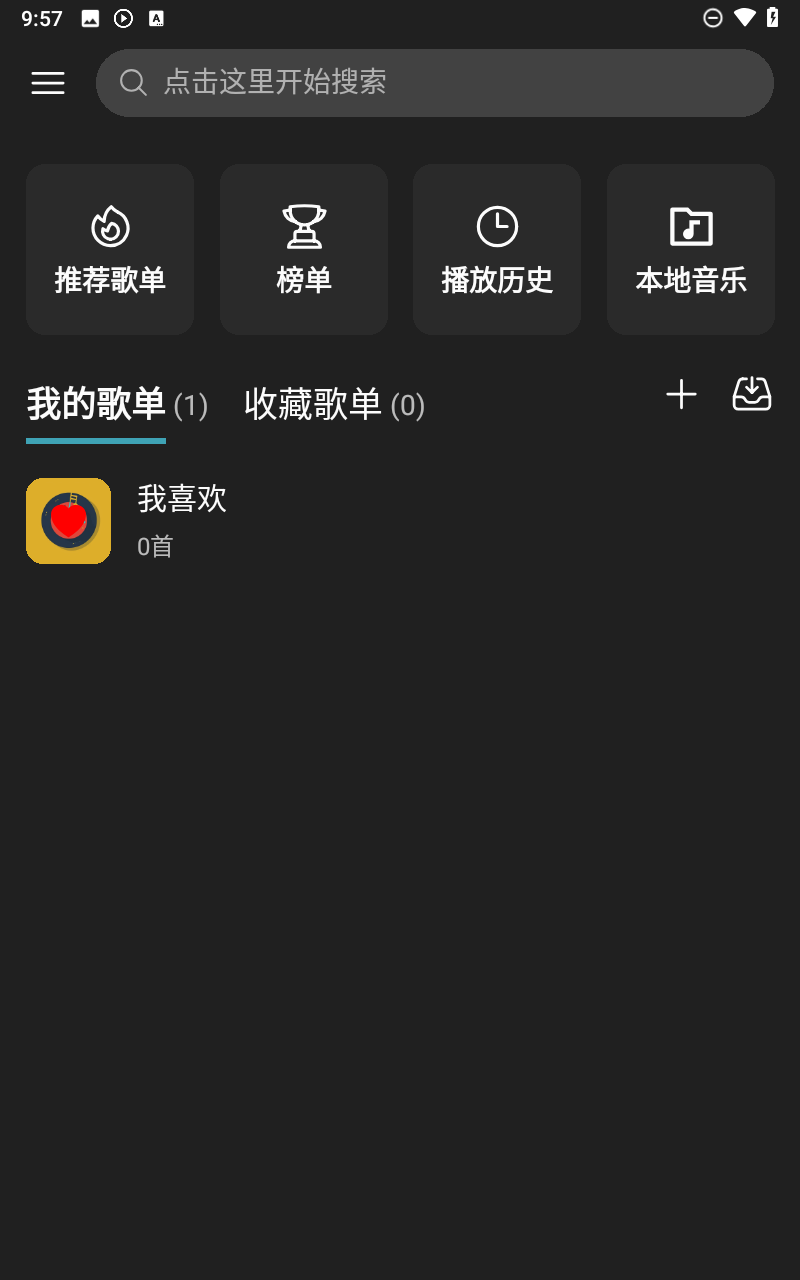Open 本地音乐 local music

[x=691, y=249]
